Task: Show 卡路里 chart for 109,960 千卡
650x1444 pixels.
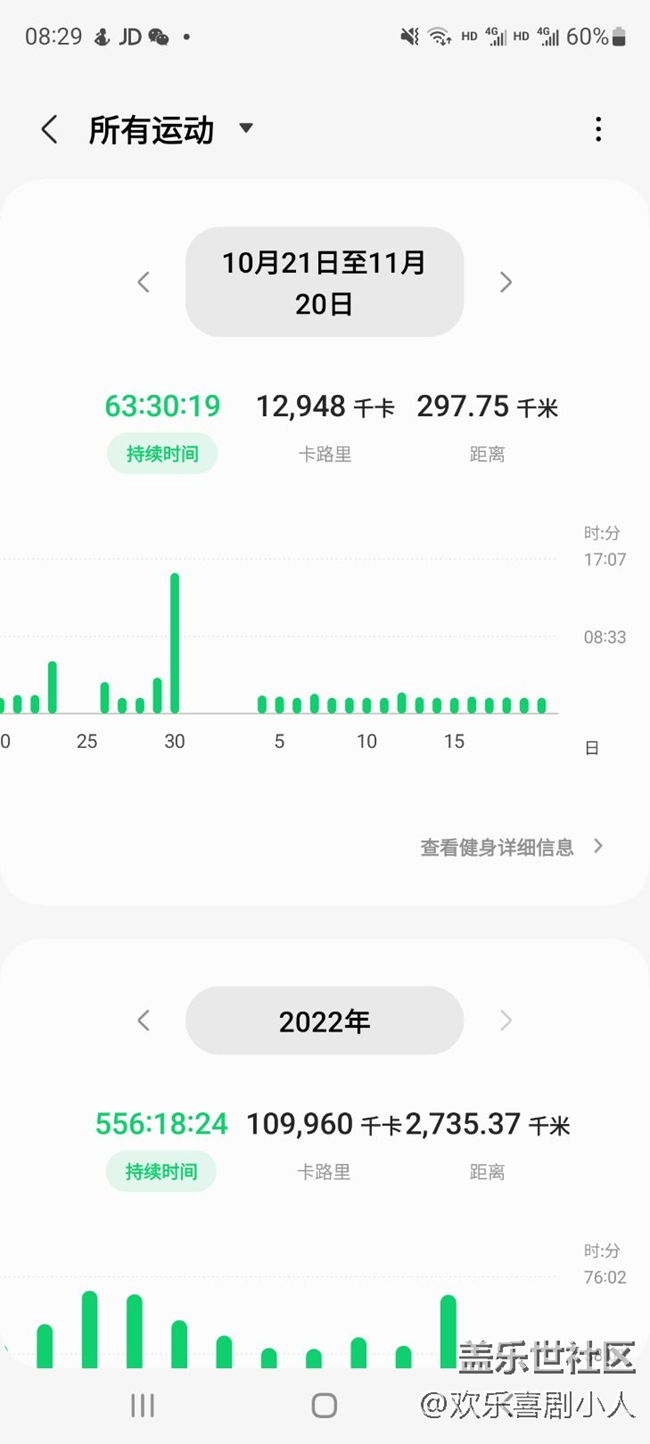Action: pyautogui.click(x=324, y=1172)
